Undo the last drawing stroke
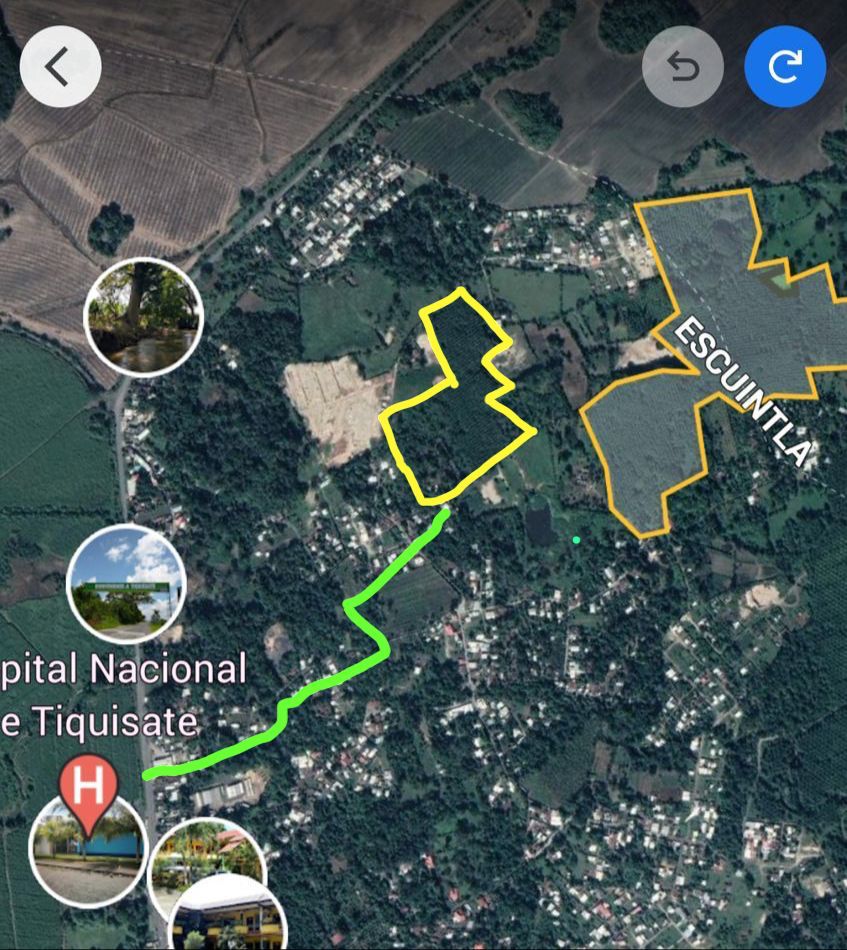This screenshot has width=847, height=950. [x=683, y=67]
